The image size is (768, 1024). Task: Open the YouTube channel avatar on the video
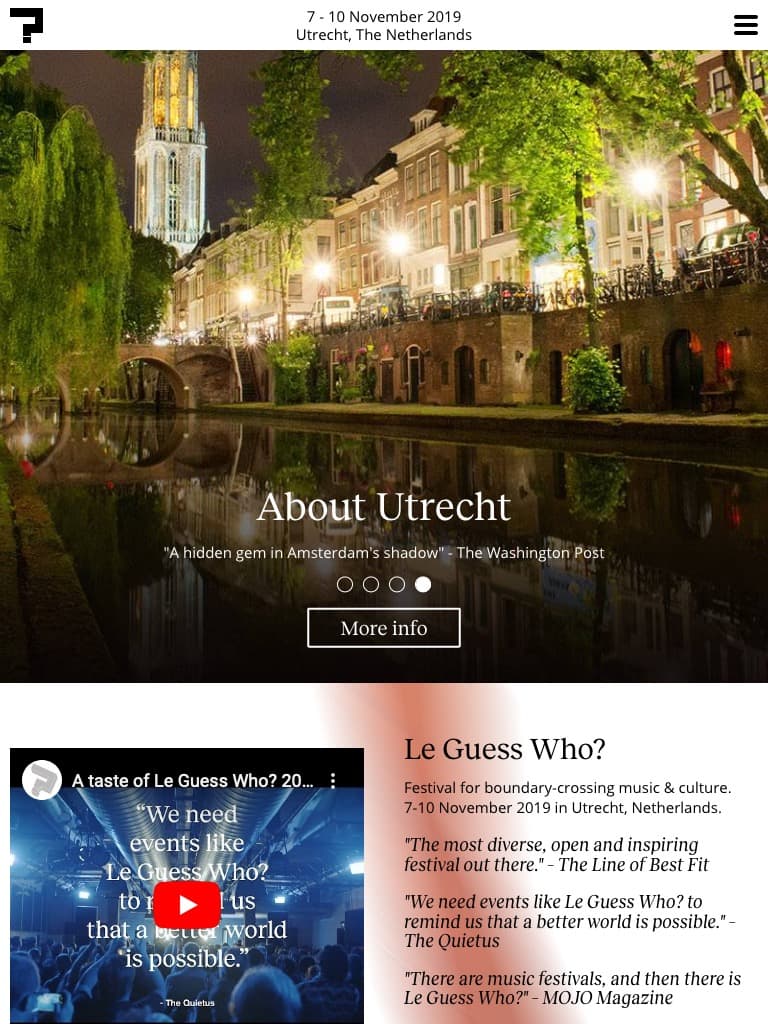pos(42,780)
